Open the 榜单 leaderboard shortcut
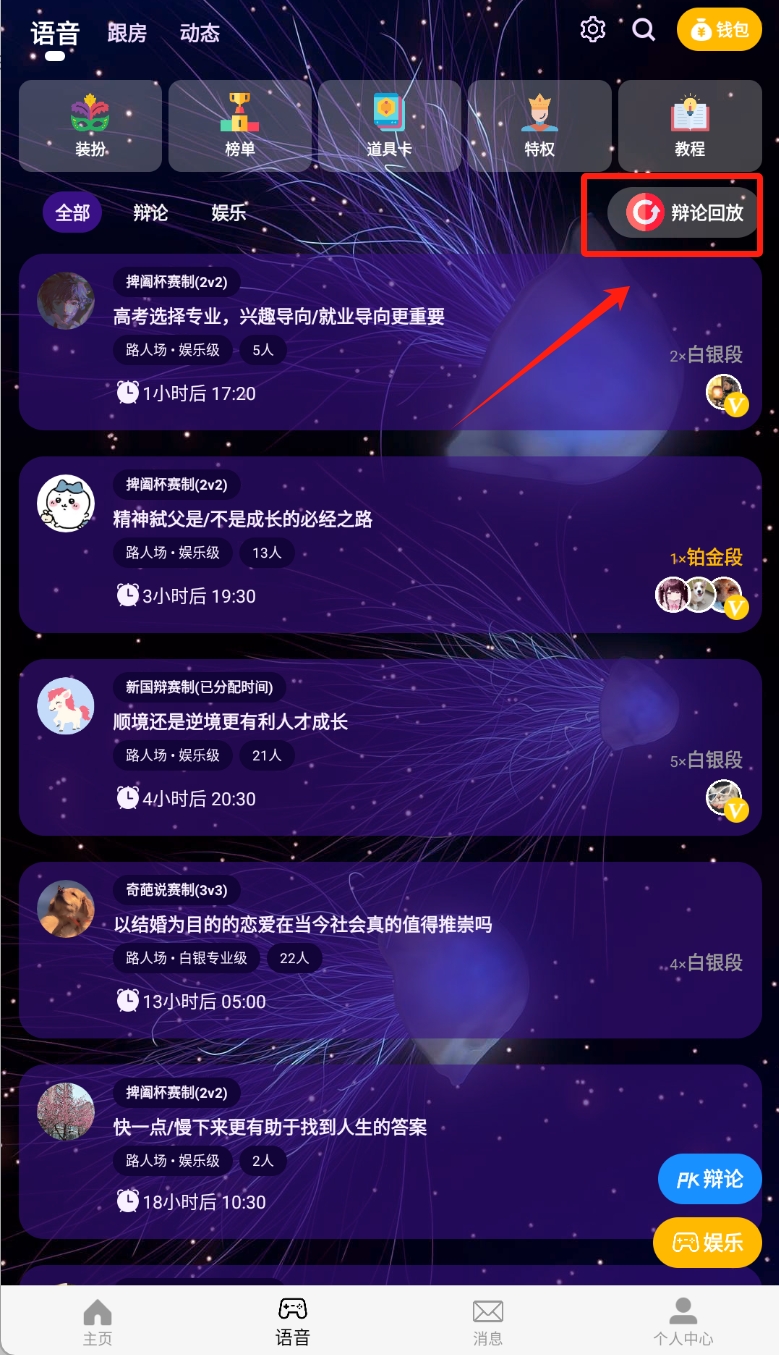This screenshot has height=1355, width=779. pos(240,126)
